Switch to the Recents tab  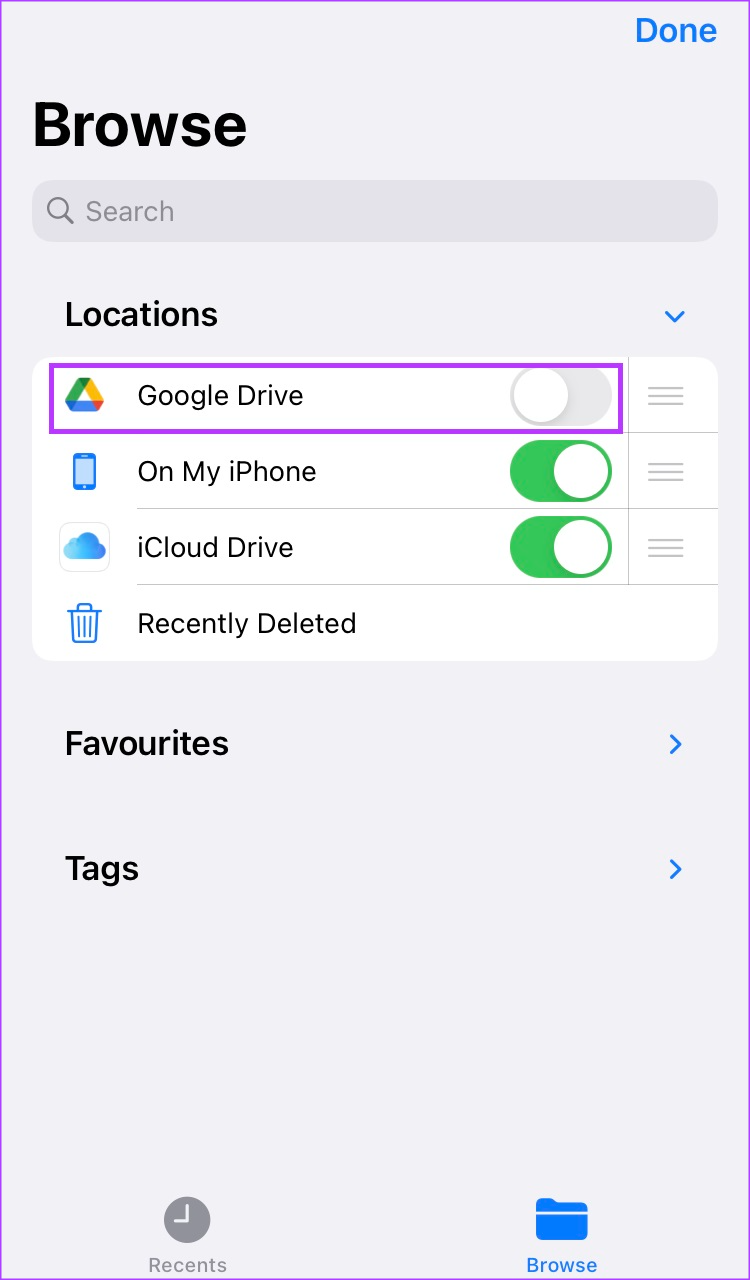click(x=187, y=1235)
